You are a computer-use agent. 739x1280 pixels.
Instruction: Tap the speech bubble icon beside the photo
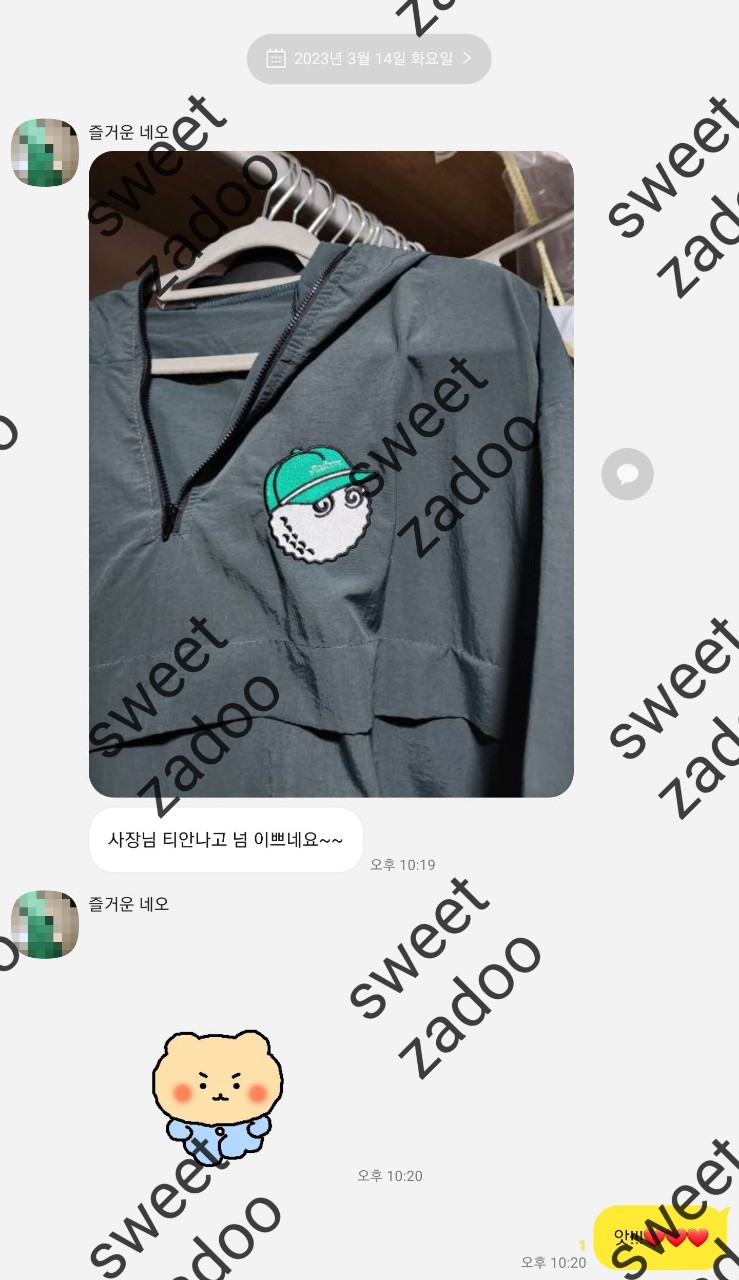[627, 474]
